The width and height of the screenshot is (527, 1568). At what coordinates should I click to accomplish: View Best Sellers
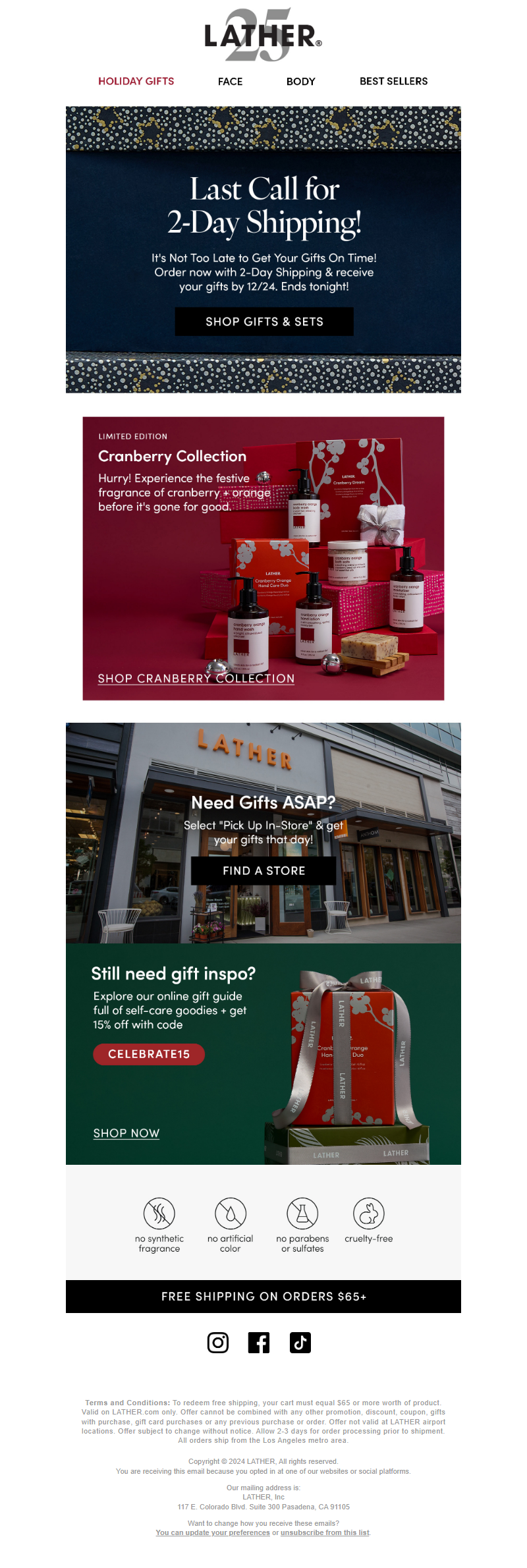(393, 81)
